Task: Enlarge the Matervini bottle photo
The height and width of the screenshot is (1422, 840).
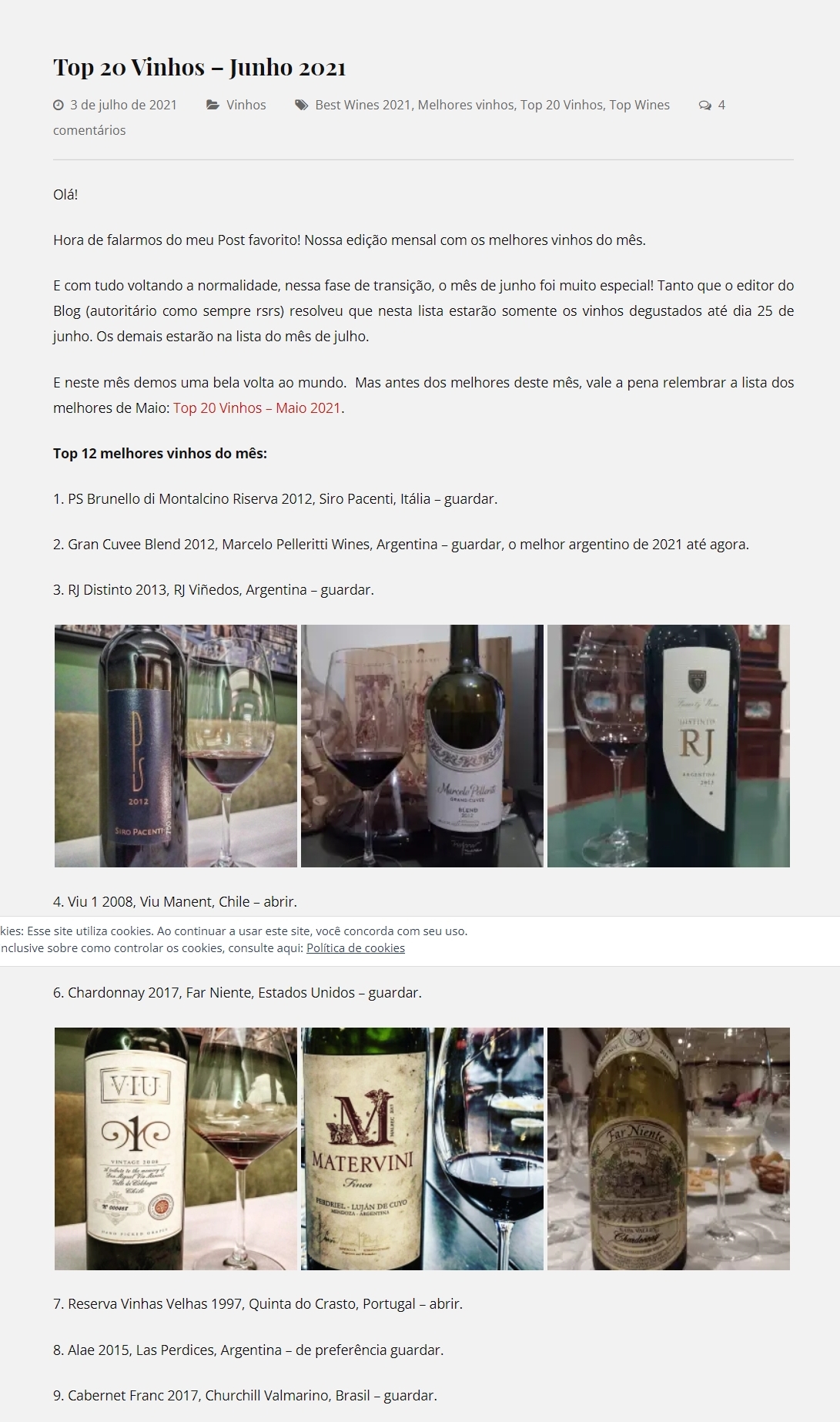Action: pyautogui.click(x=422, y=1148)
